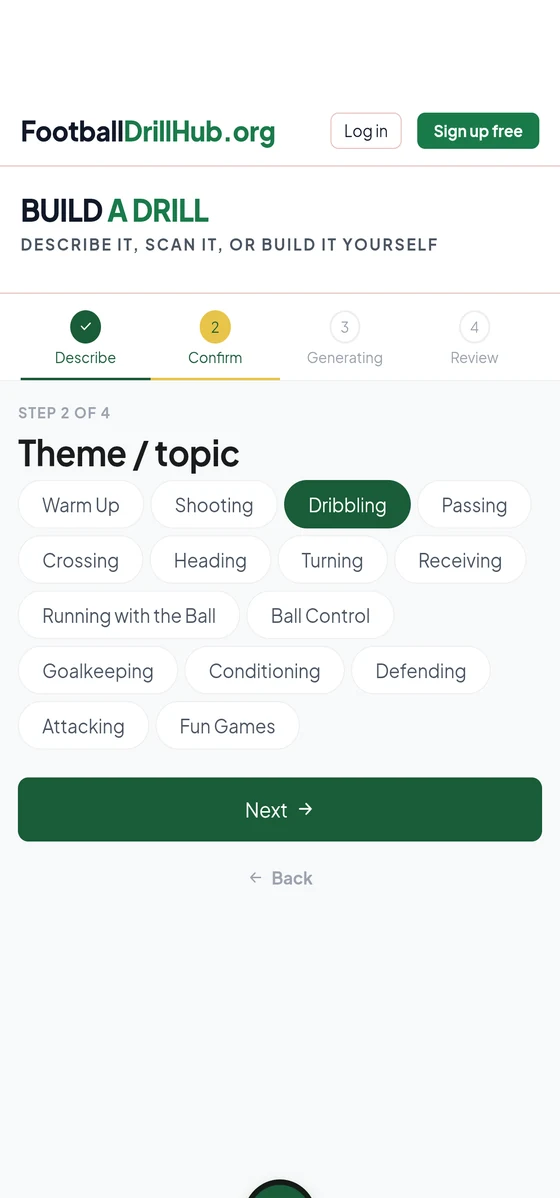The height and width of the screenshot is (1198, 560).
Task: Tap the Back link below Next
Action: click(x=280, y=878)
